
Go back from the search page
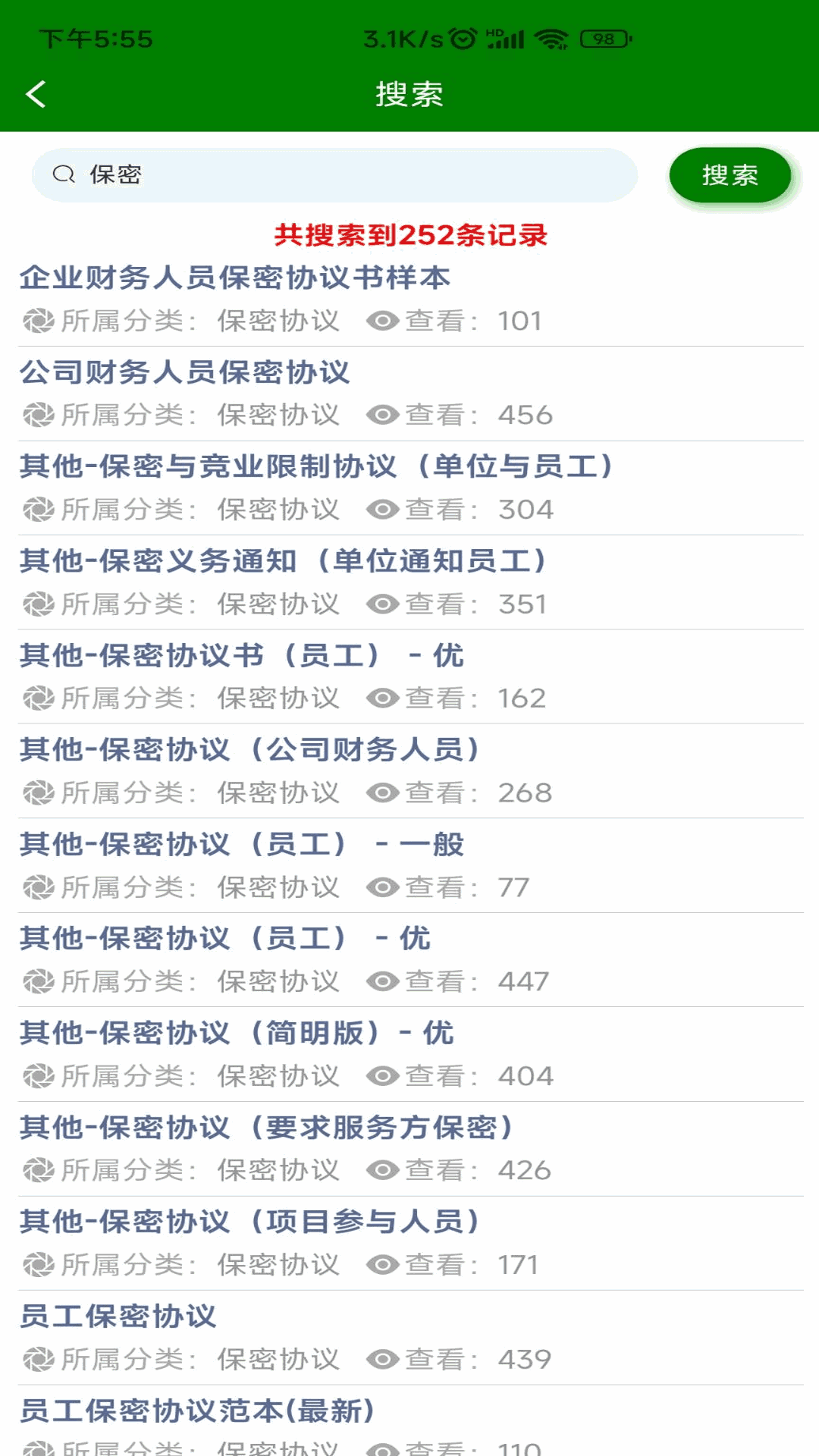[x=36, y=95]
